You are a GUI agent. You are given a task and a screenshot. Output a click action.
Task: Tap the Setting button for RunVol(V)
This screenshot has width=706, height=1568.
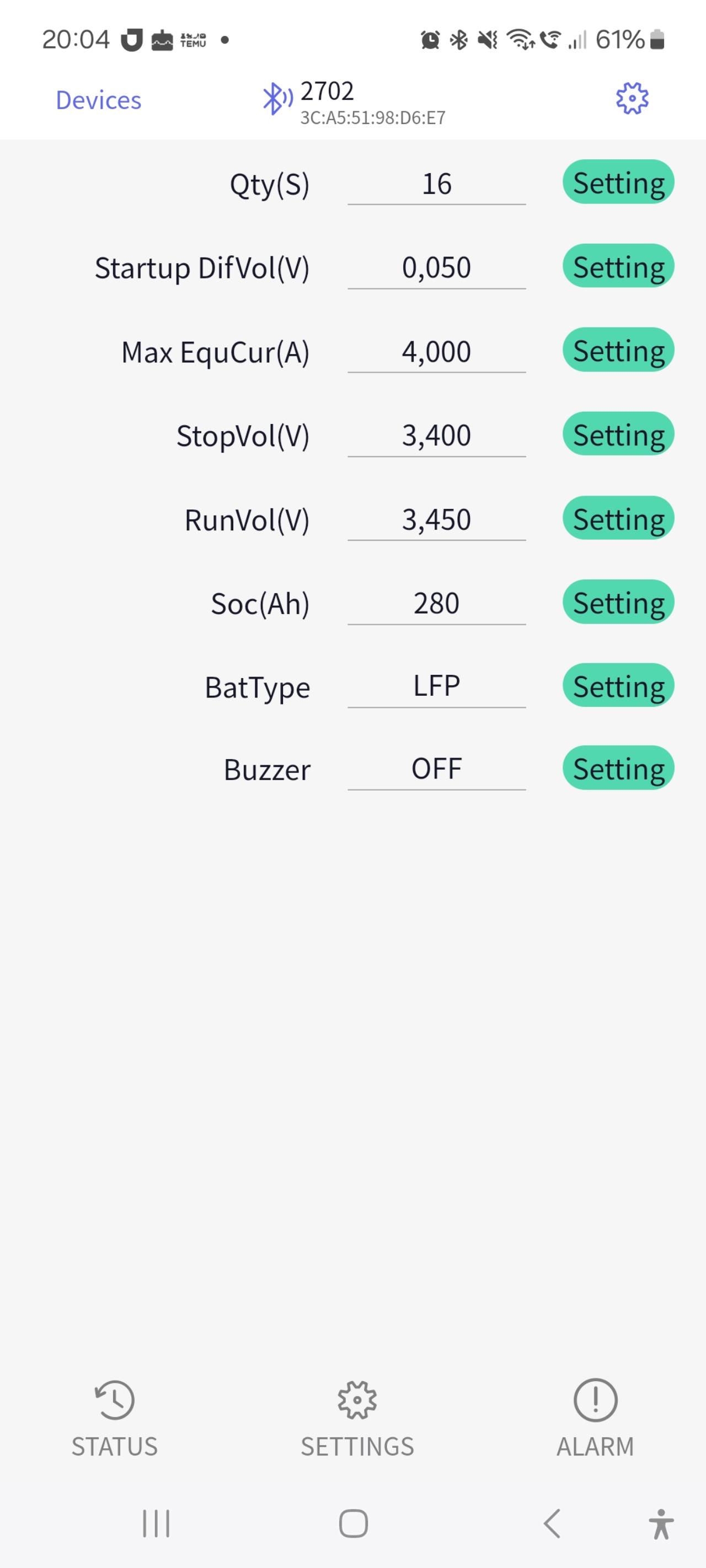(618, 518)
